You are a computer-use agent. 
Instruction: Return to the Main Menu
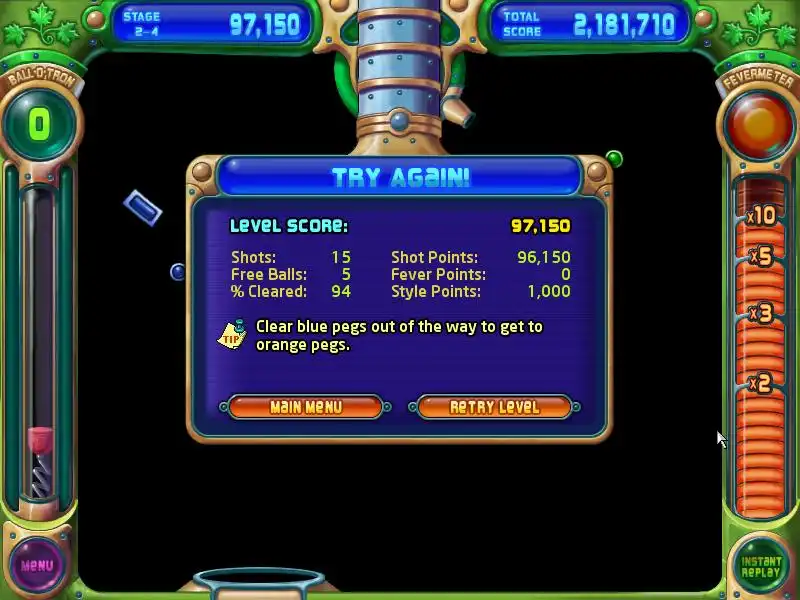coord(305,407)
